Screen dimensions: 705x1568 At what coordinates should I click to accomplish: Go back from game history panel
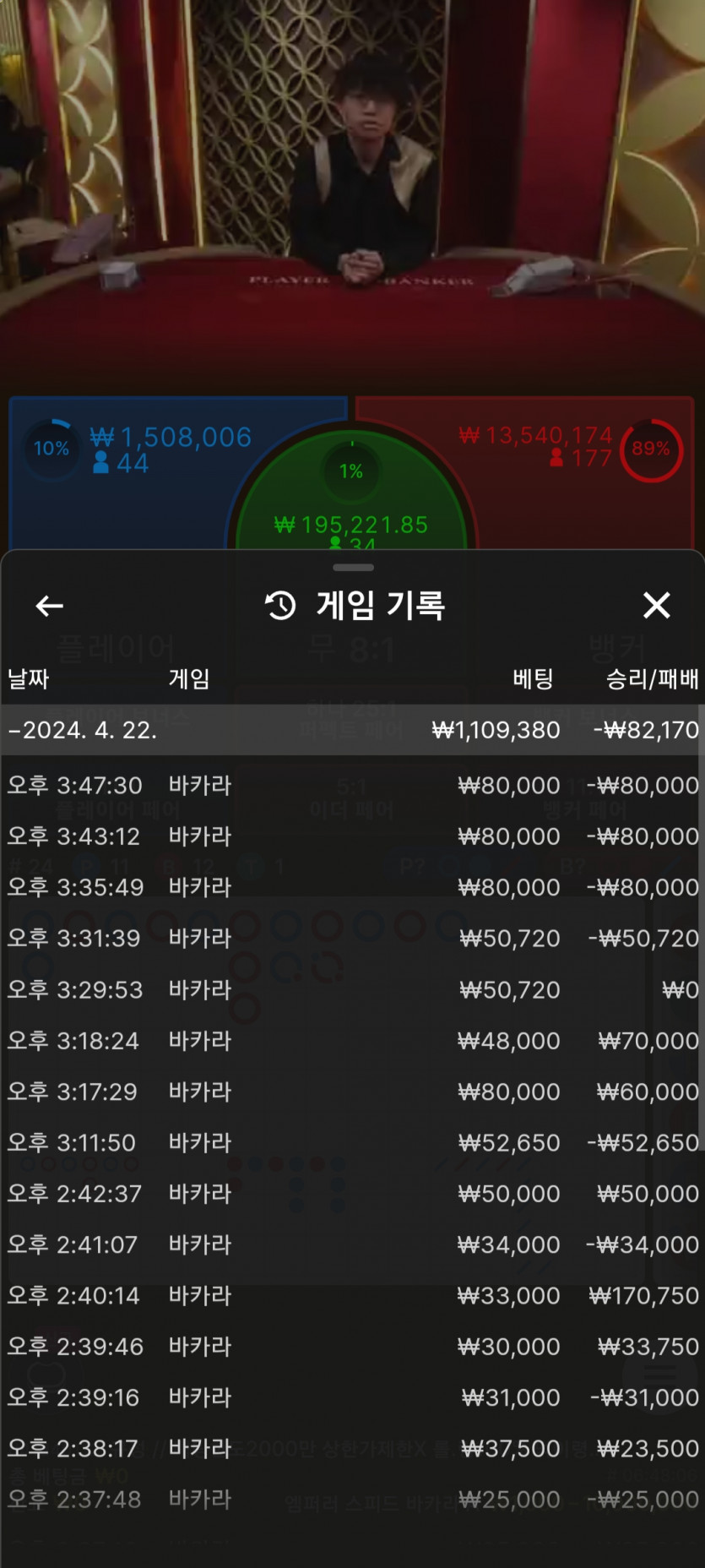50,606
